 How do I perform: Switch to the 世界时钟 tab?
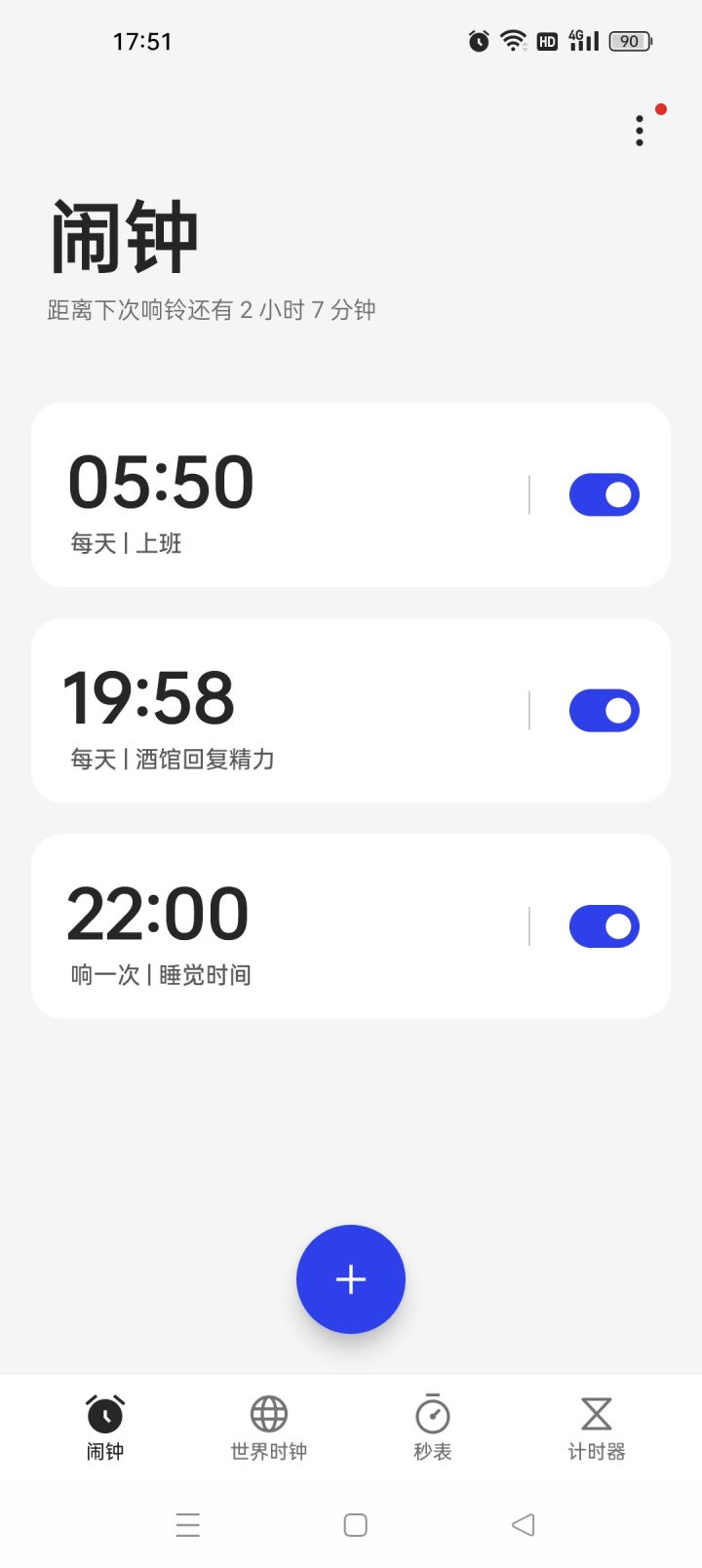pyautogui.click(x=269, y=1429)
